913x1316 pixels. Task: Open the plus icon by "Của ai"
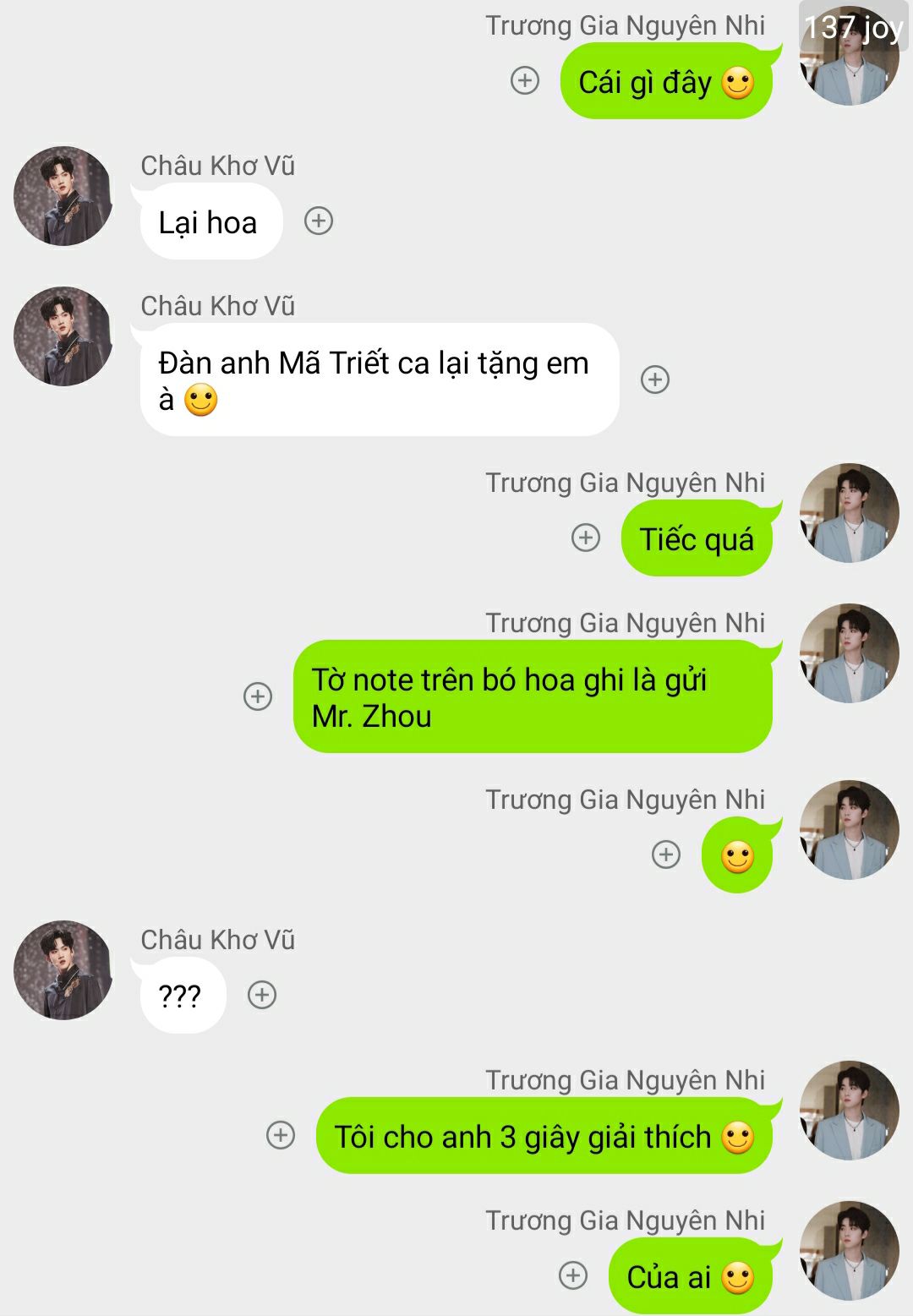point(573,1275)
